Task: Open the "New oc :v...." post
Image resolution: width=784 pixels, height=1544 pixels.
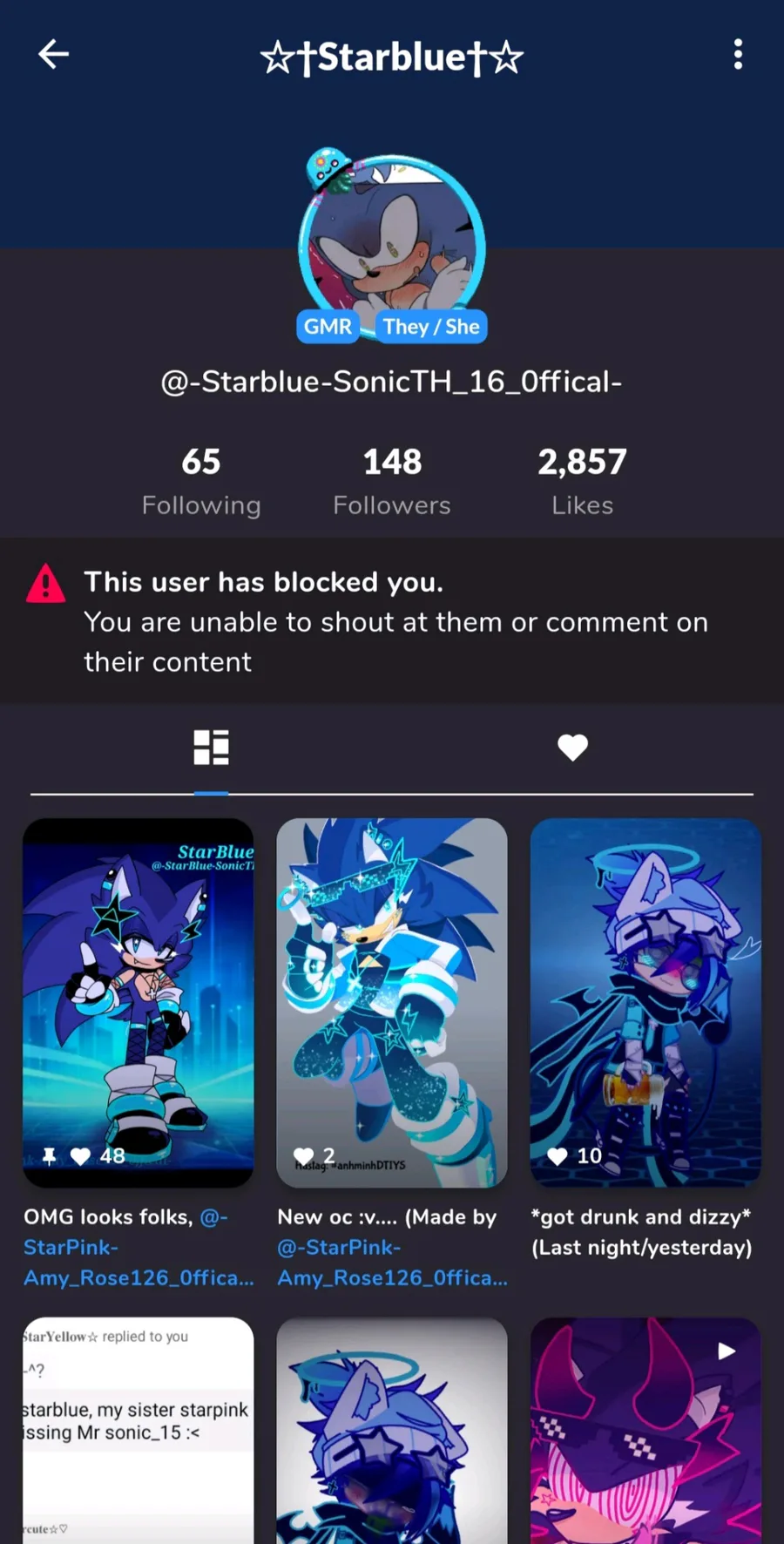Action: 392,1002
